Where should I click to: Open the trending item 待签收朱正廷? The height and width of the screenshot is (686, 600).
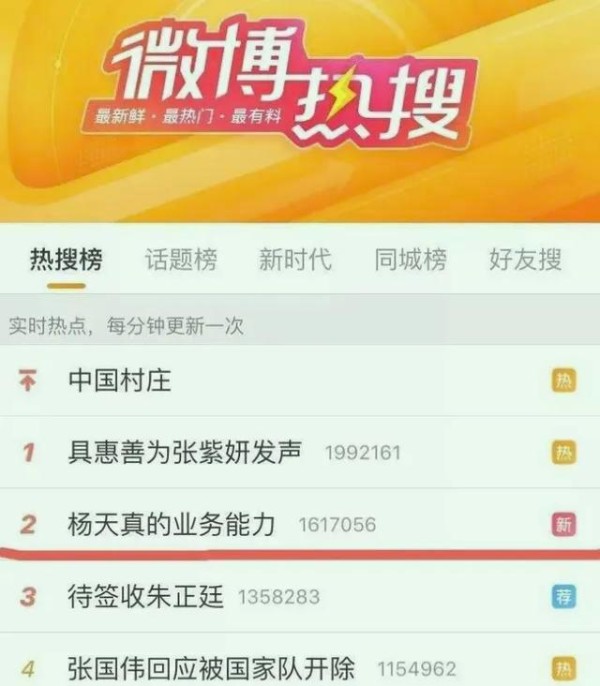pyautogui.click(x=145, y=596)
